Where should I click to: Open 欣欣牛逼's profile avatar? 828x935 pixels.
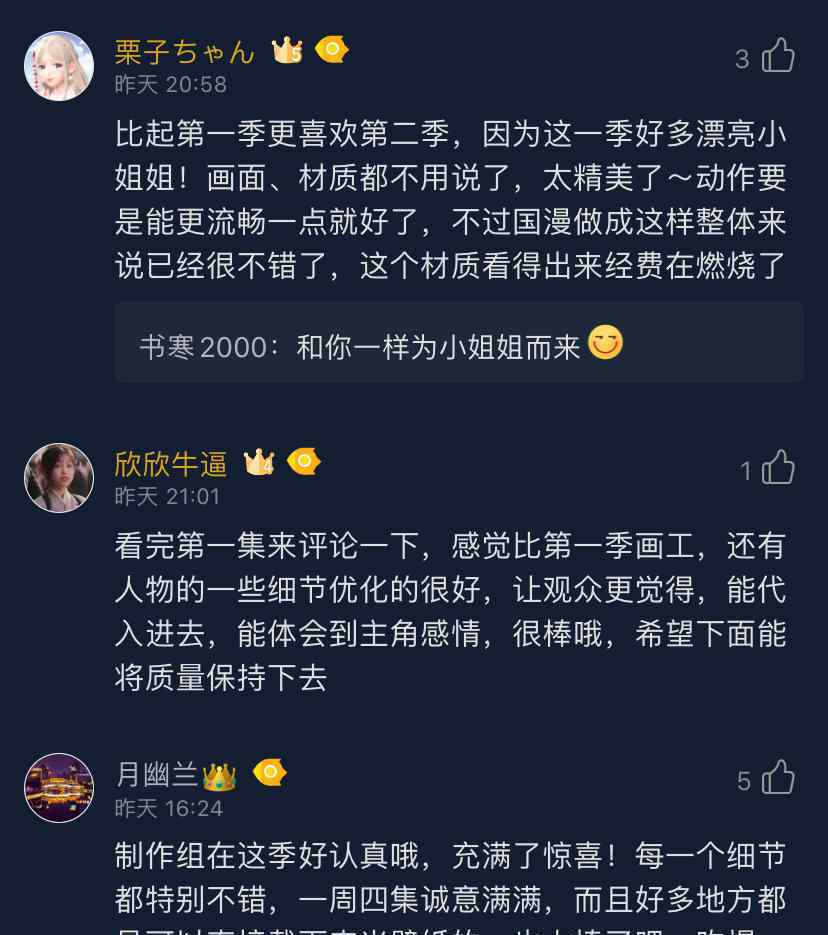pyautogui.click(x=59, y=478)
